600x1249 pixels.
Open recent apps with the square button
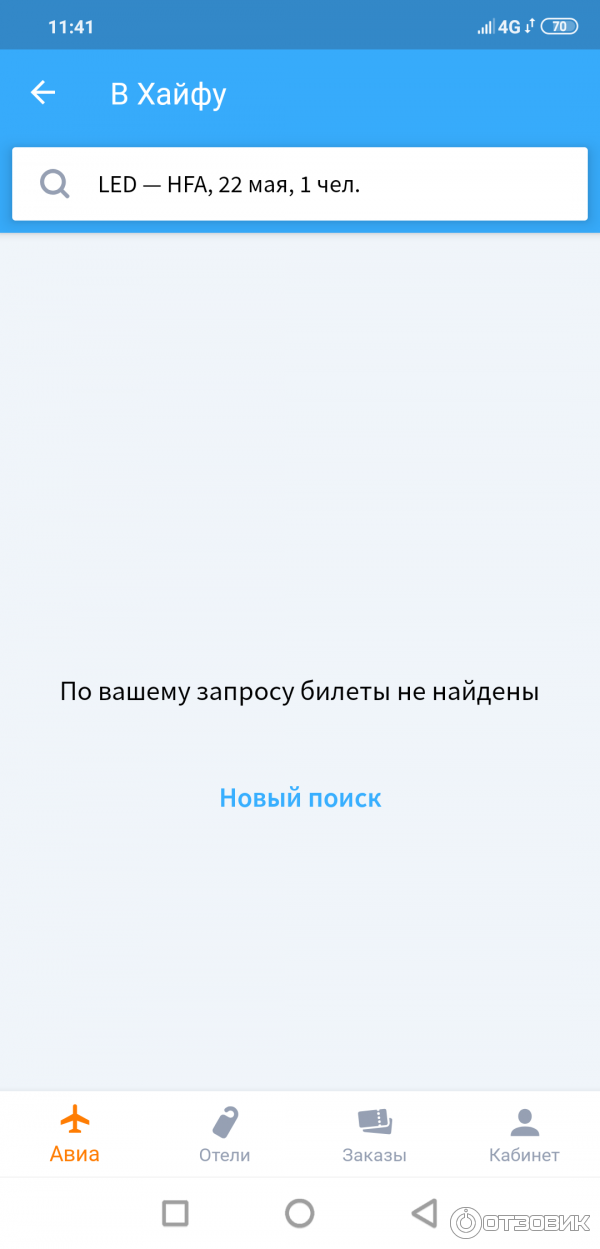[x=175, y=1213]
